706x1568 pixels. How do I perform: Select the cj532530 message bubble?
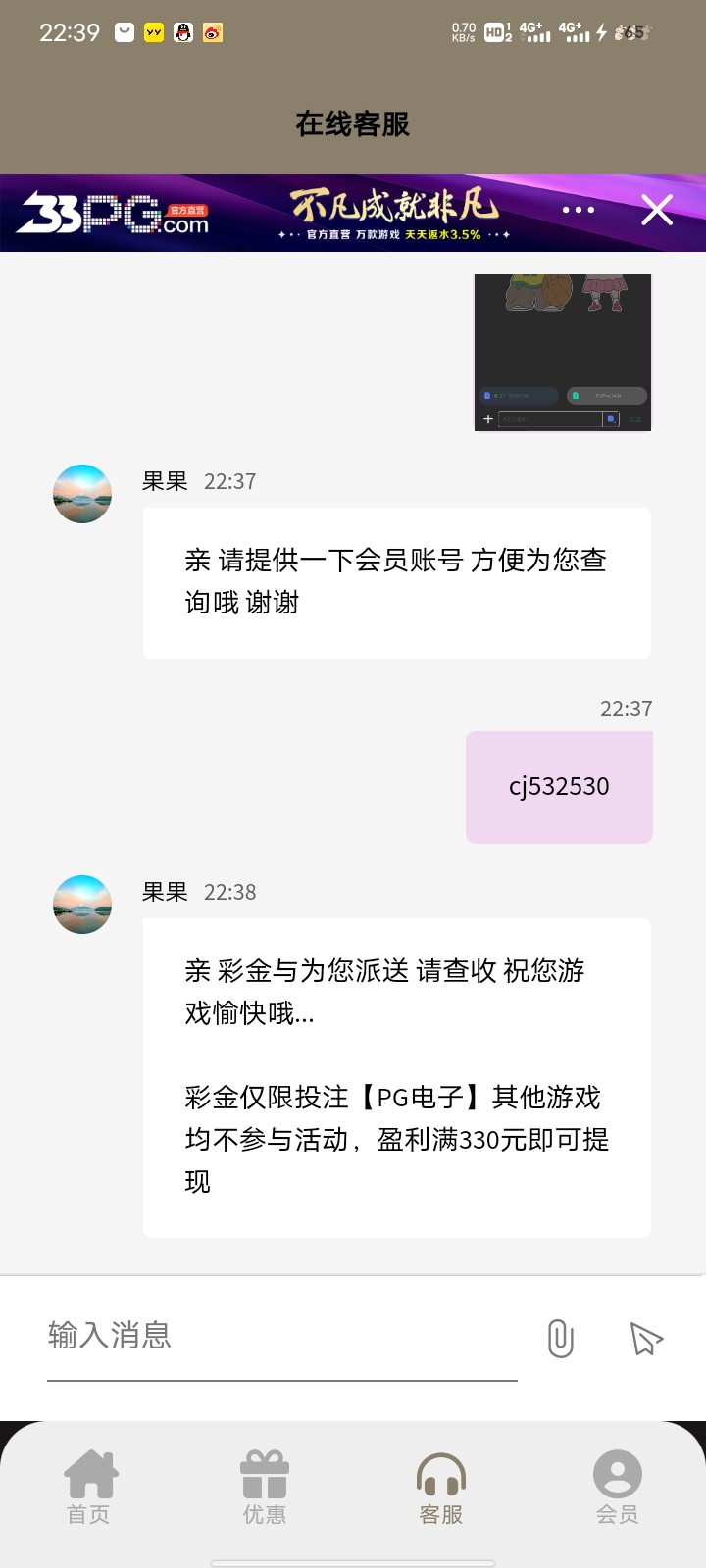(558, 786)
